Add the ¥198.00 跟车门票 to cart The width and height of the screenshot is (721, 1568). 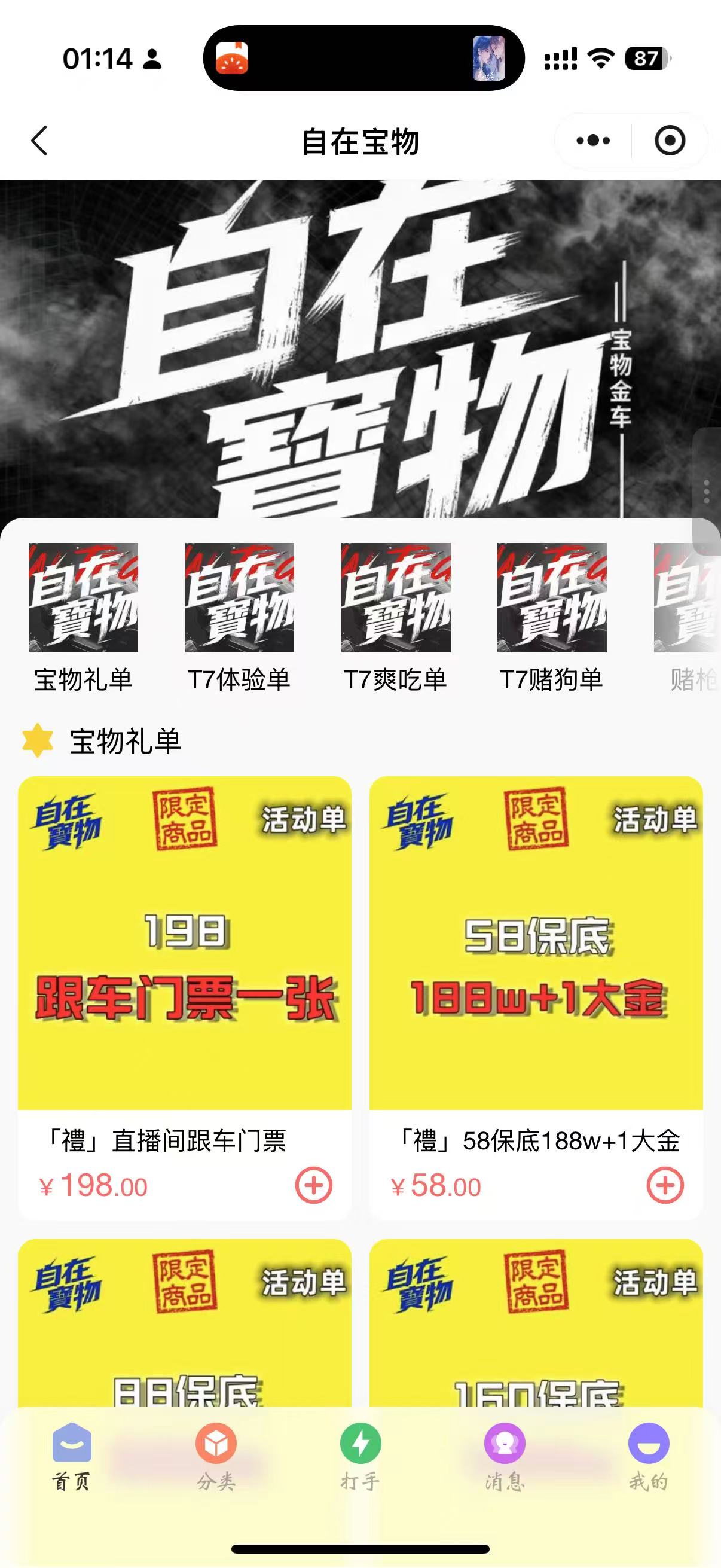coord(313,1185)
